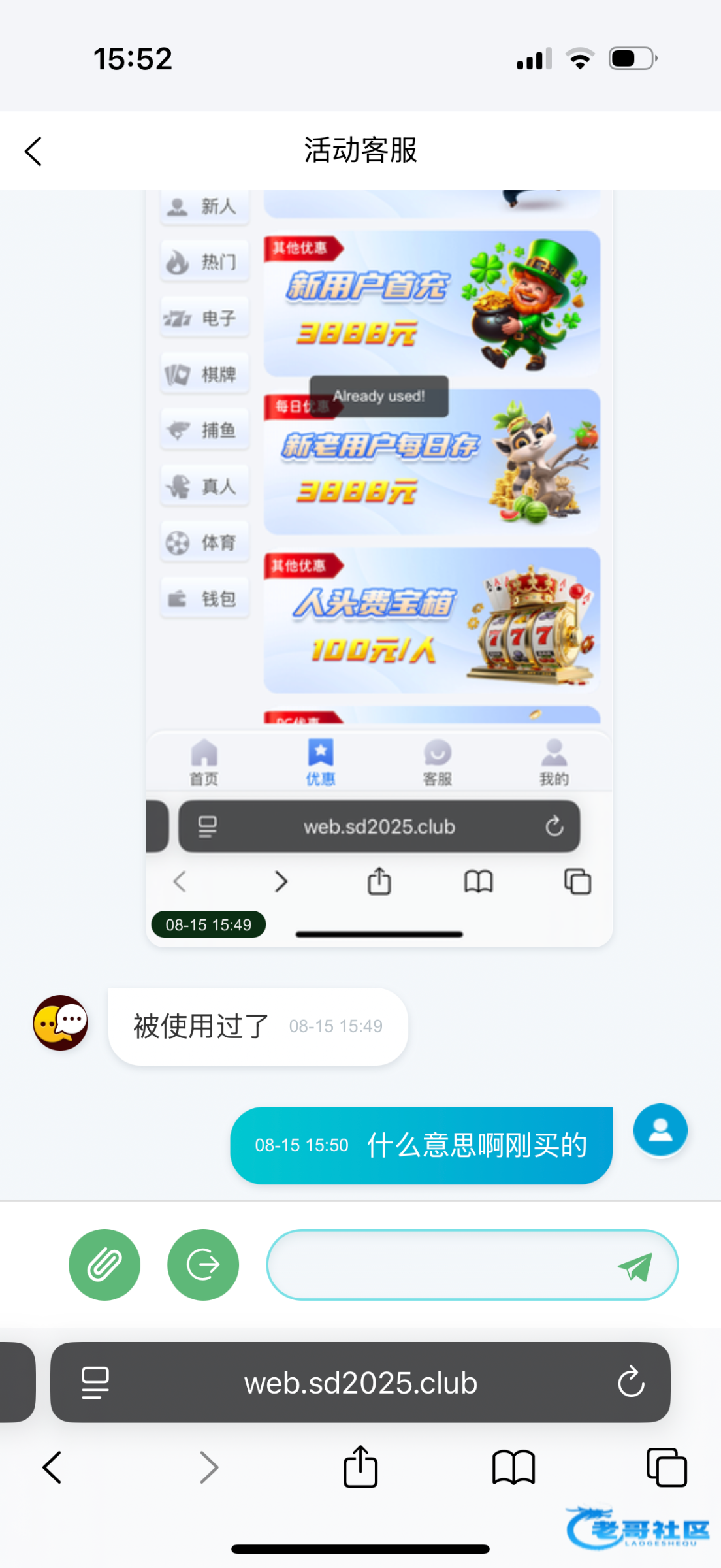The width and height of the screenshot is (721, 1568).
Task: Tap the paperclip attach file button
Action: click(104, 1265)
